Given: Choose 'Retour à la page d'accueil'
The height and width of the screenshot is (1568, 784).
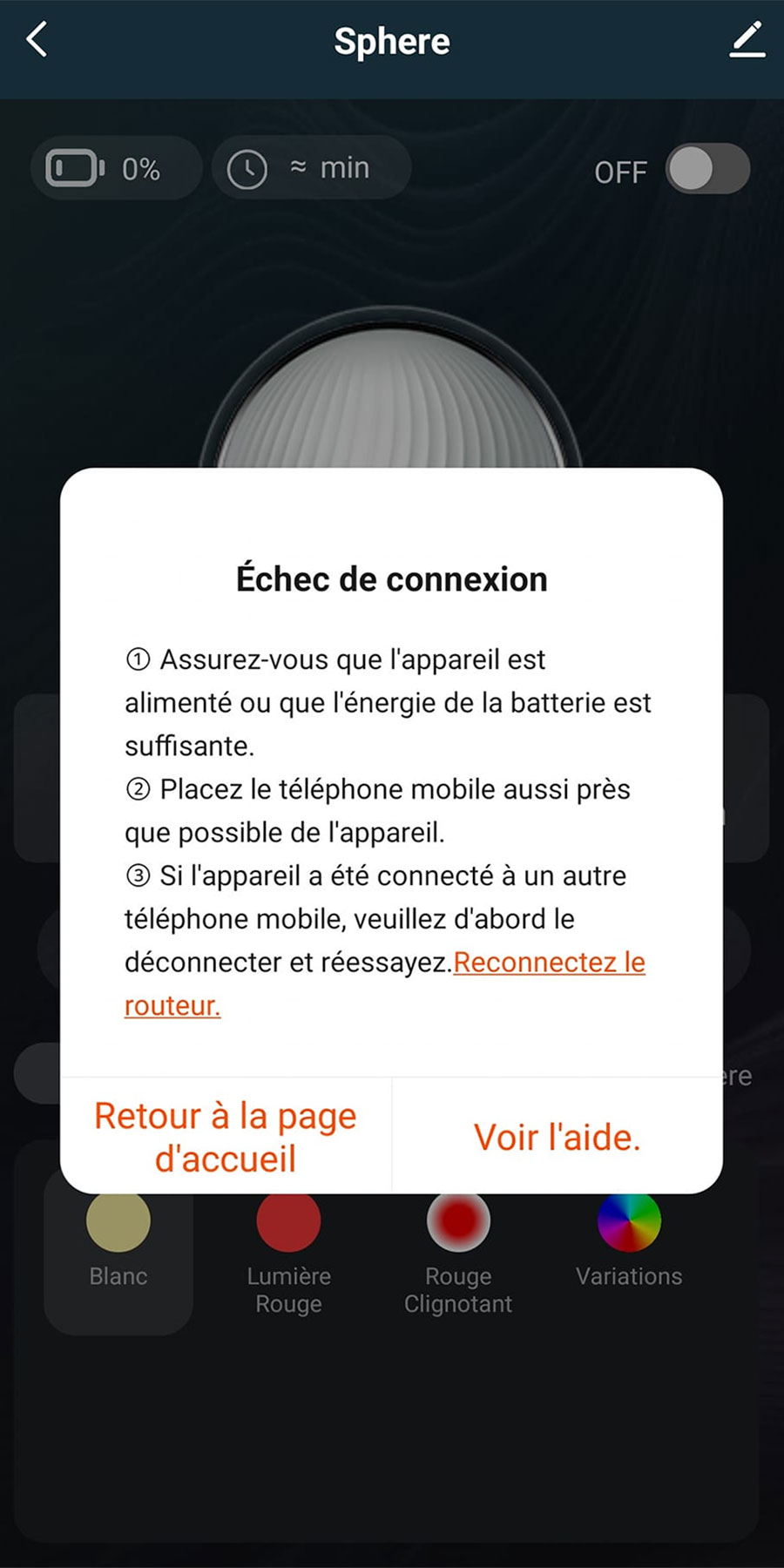Looking at the screenshot, I should pos(226,1137).
